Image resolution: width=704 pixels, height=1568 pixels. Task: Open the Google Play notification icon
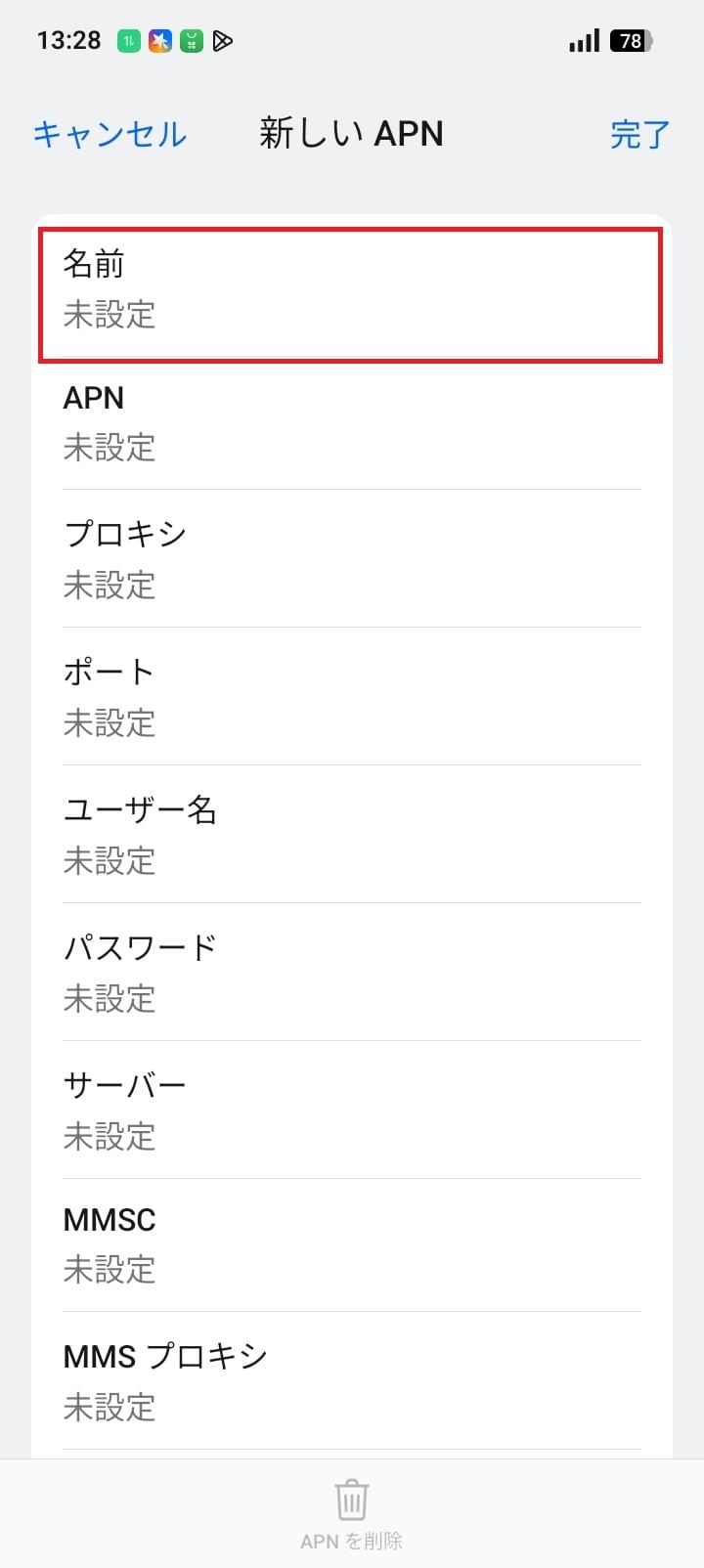tap(222, 41)
